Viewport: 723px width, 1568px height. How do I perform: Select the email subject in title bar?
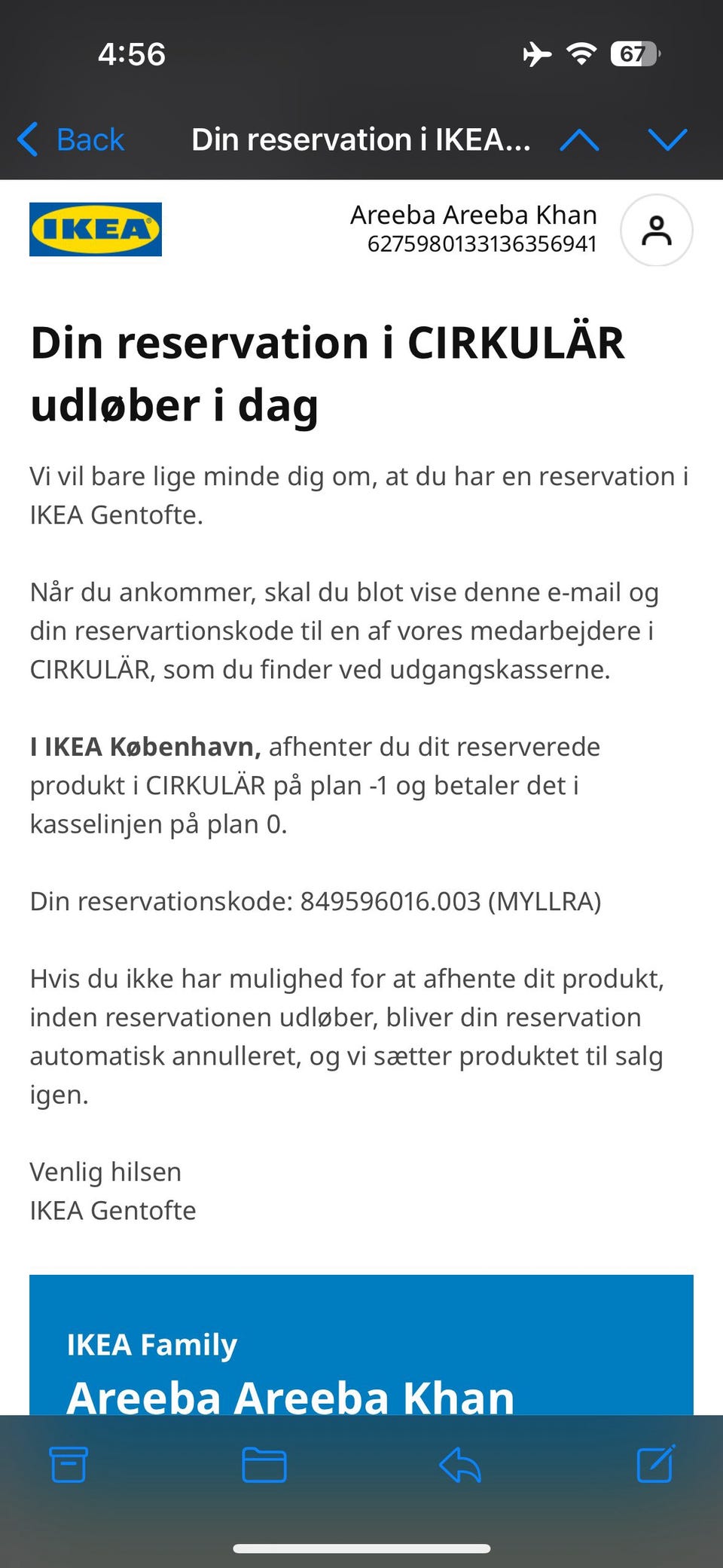[x=360, y=139]
